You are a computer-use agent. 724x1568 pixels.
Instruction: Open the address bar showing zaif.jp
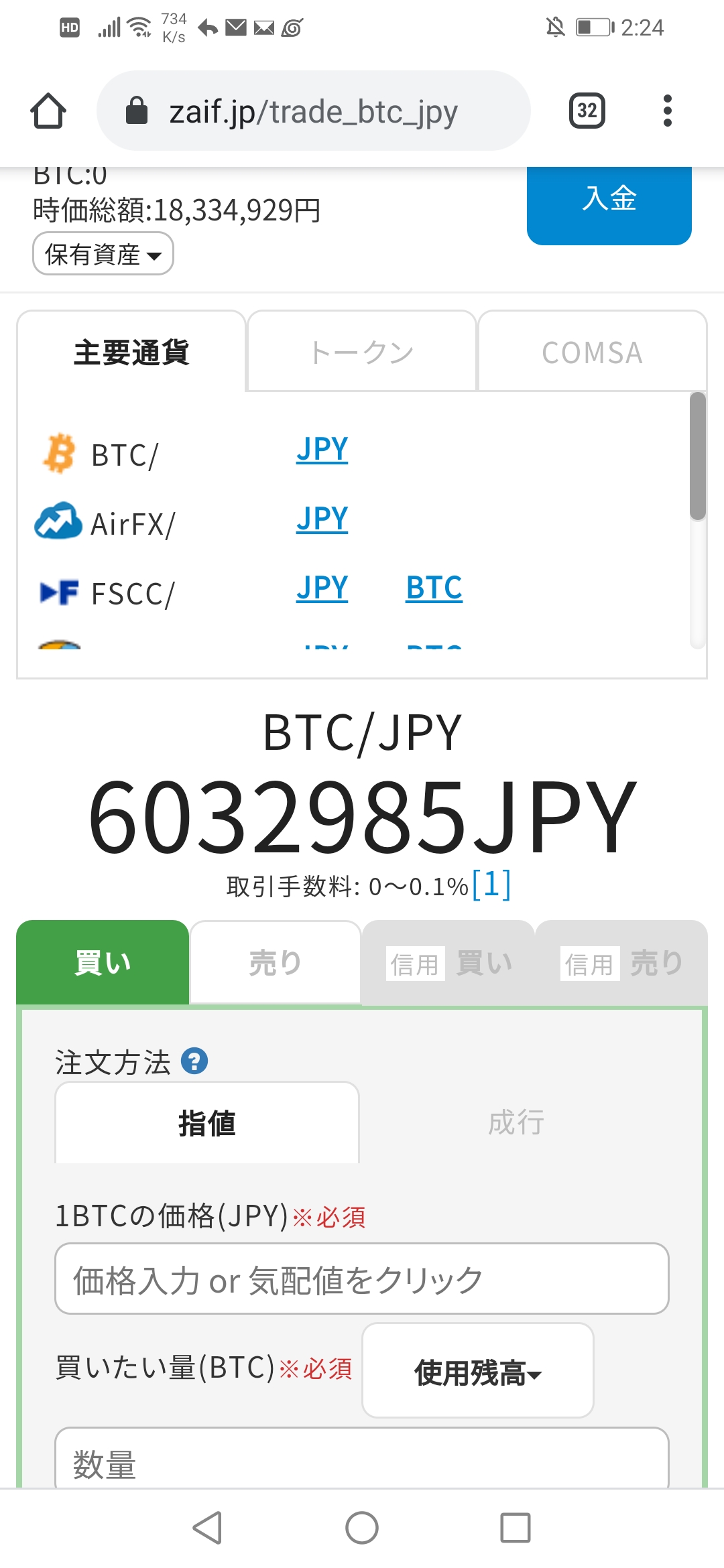314,111
